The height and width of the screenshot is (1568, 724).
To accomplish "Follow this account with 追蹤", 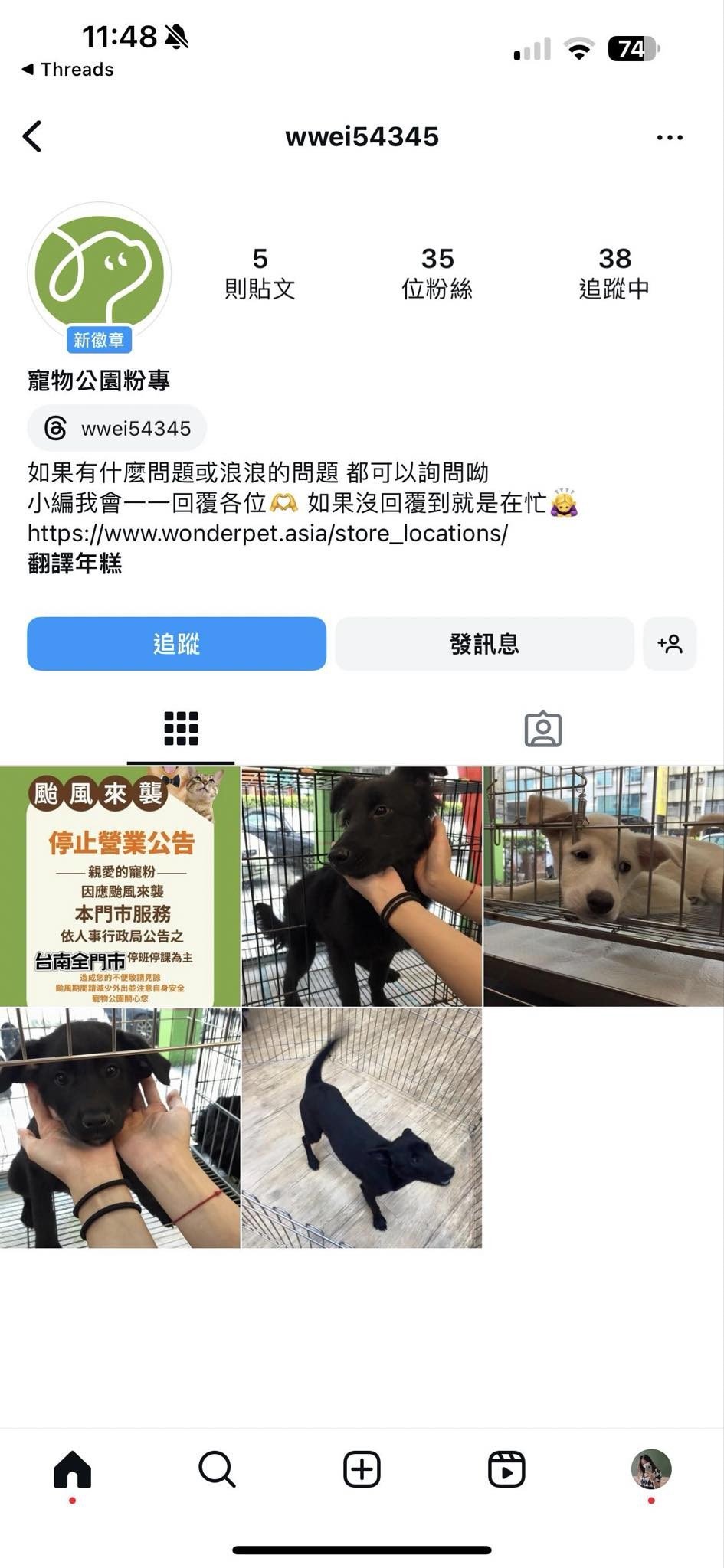I will 176,644.
